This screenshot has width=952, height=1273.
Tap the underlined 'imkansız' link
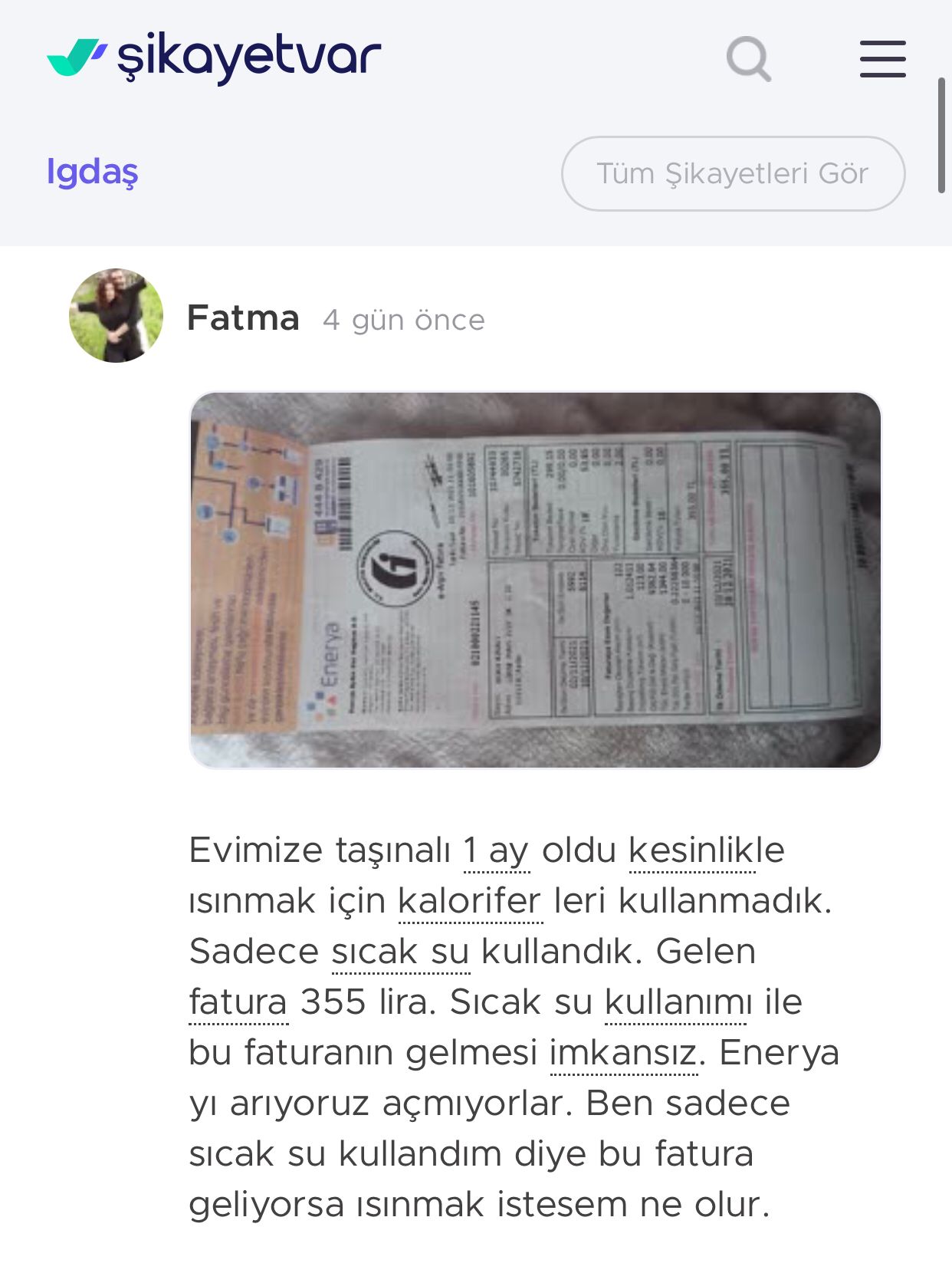pos(622,1052)
